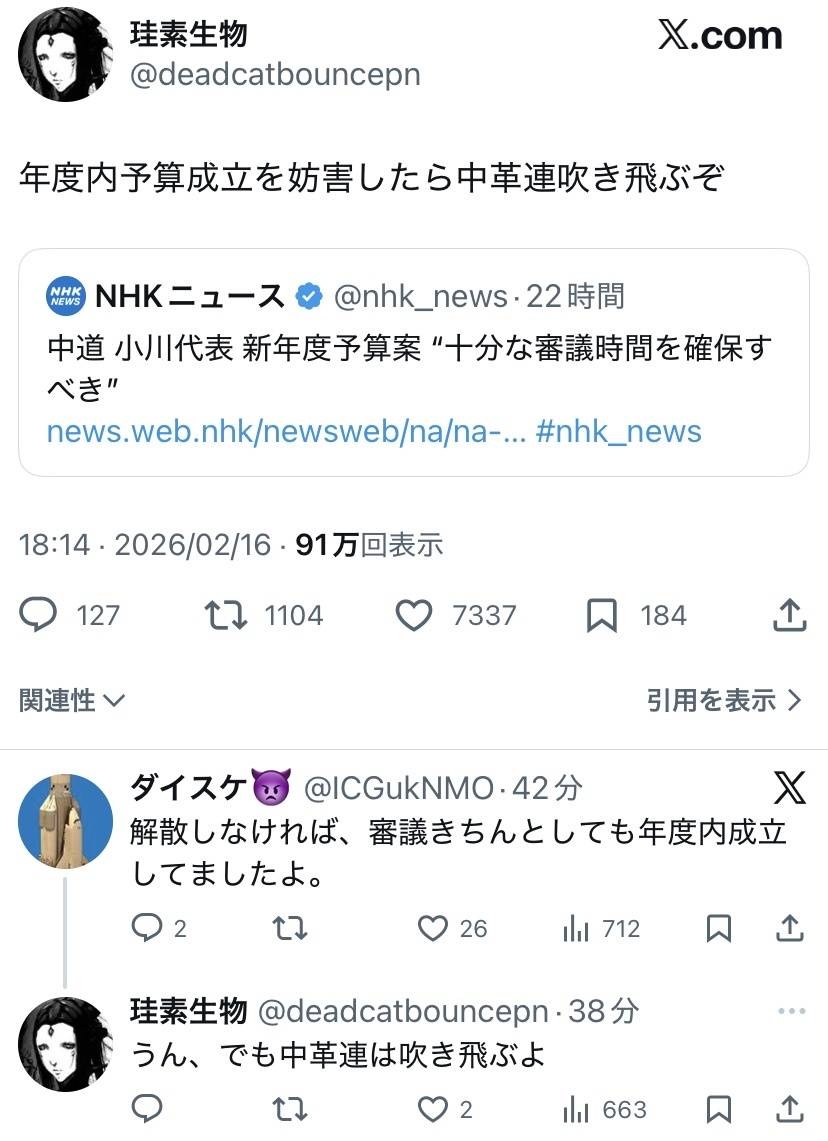This screenshot has height=1141, width=828.
Task: Share the main post
Action: click(x=790, y=615)
